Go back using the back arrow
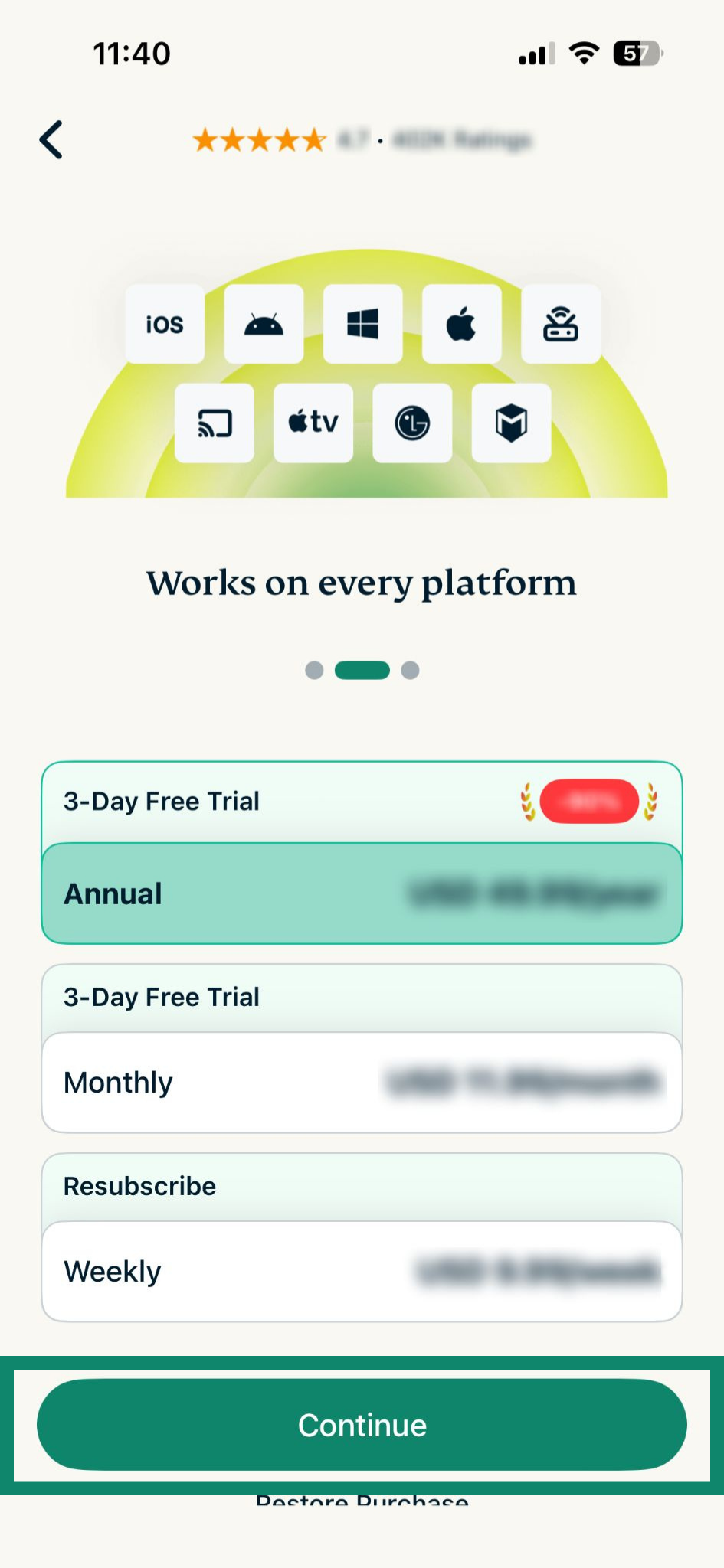The image size is (724, 1568). (51, 140)
